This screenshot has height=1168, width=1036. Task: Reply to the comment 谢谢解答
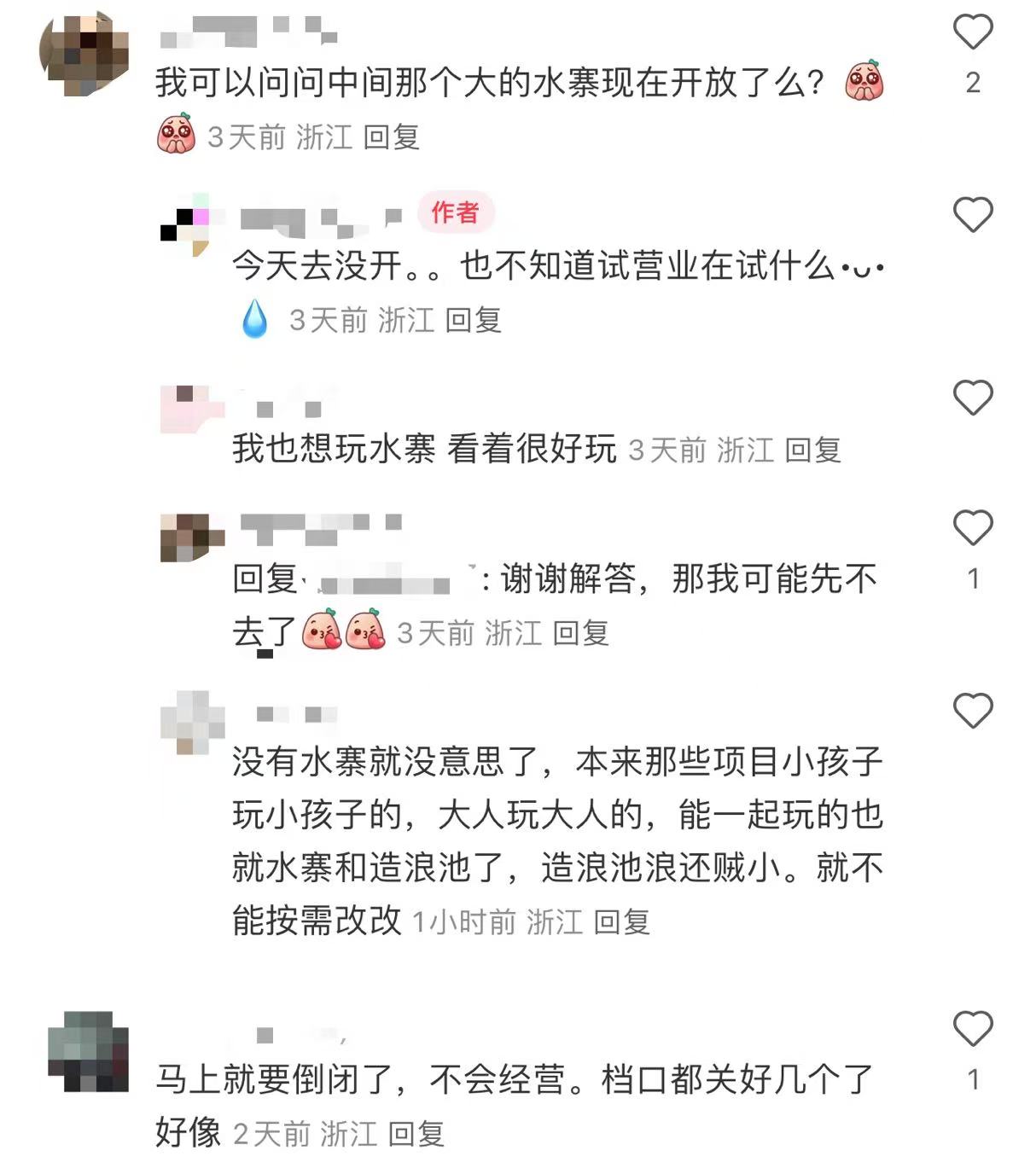tap(580, 633)
